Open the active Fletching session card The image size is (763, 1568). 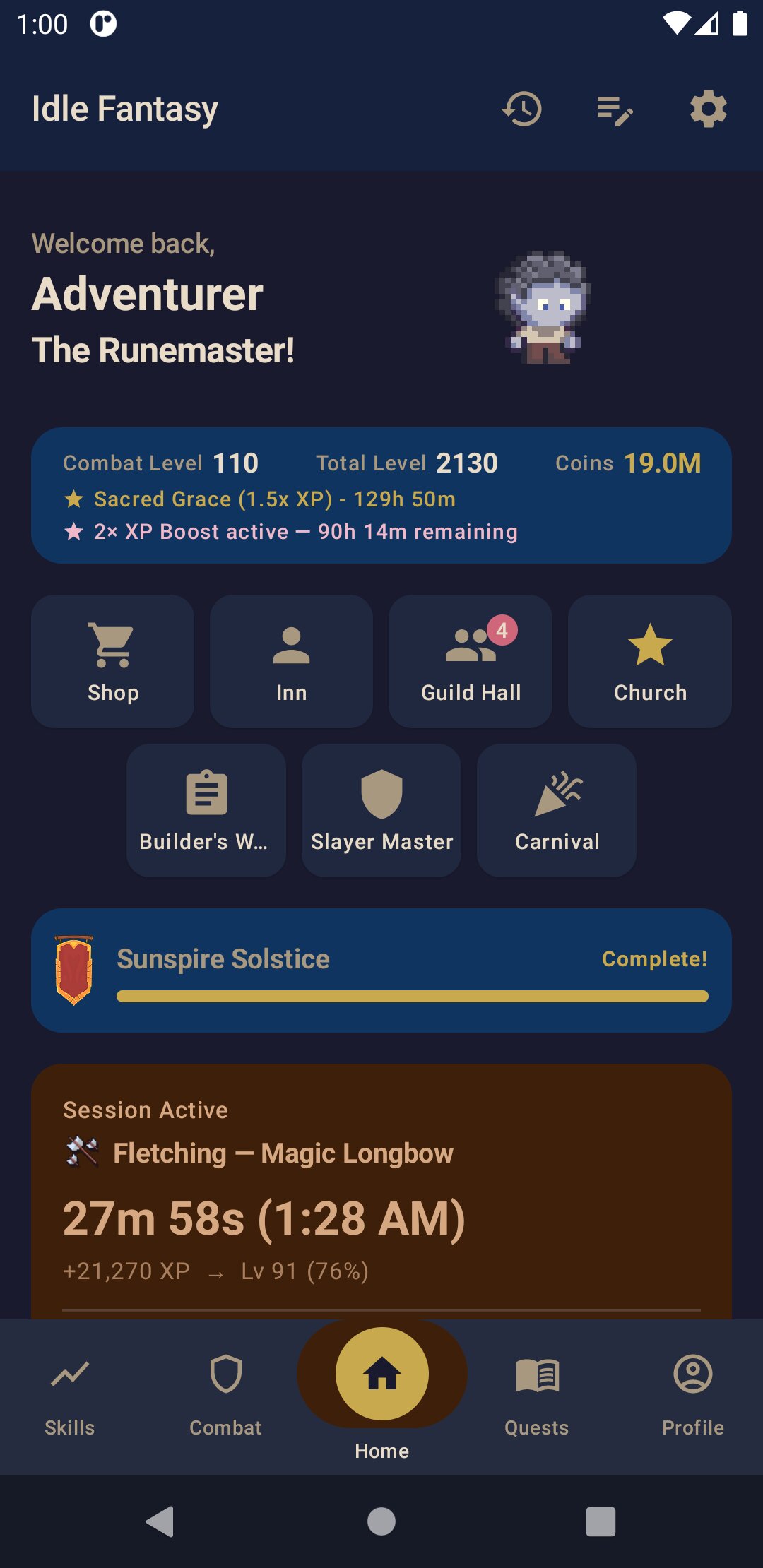(381, 1192)
